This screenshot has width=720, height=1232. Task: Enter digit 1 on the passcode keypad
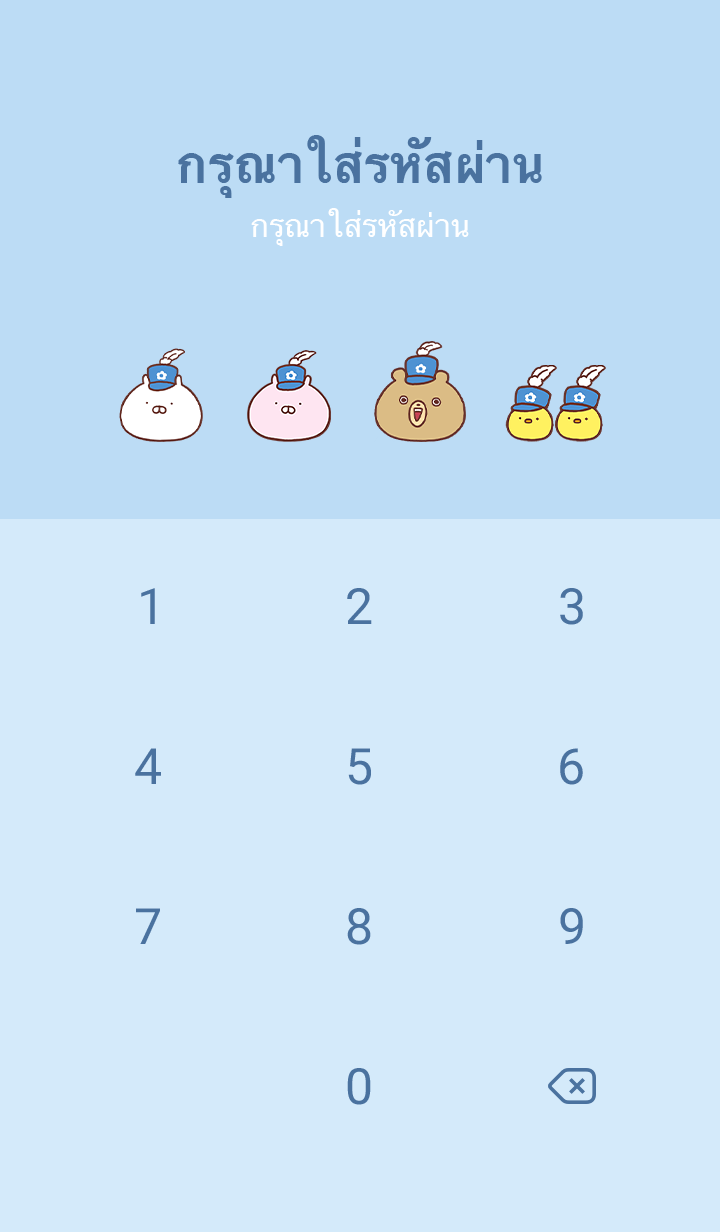pyautogui.click(x=150, y=607)
